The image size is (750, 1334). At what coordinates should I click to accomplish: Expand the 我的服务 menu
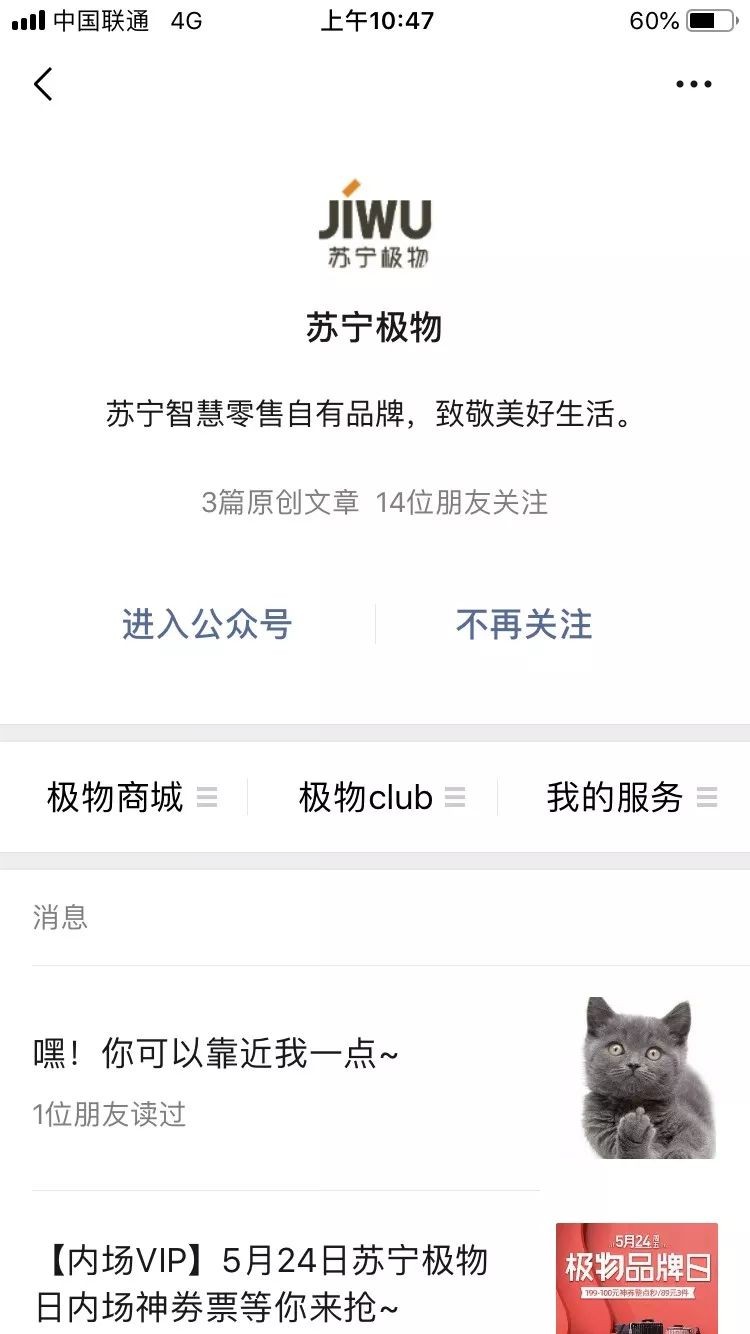click(631, 797)
